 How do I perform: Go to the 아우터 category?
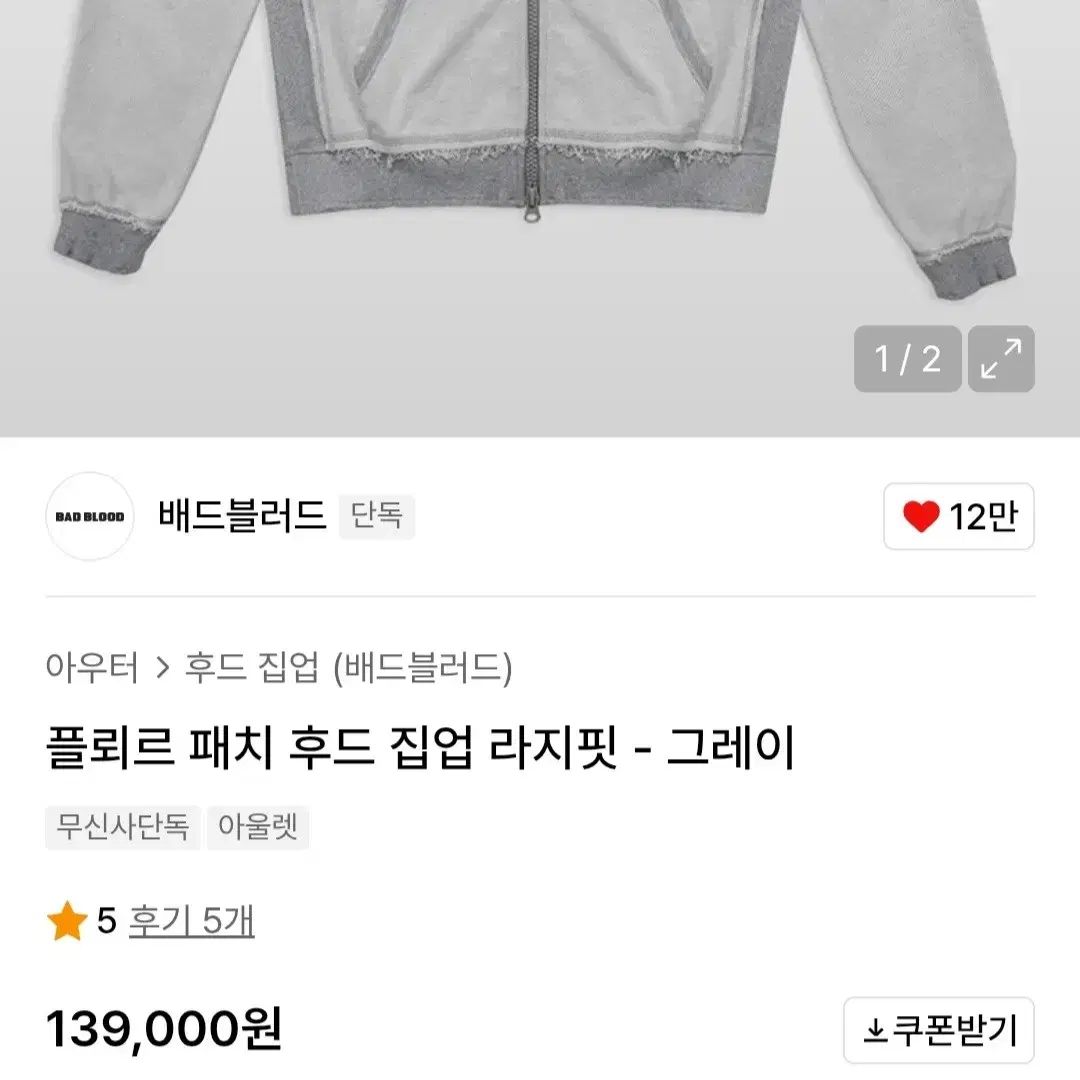92,667
